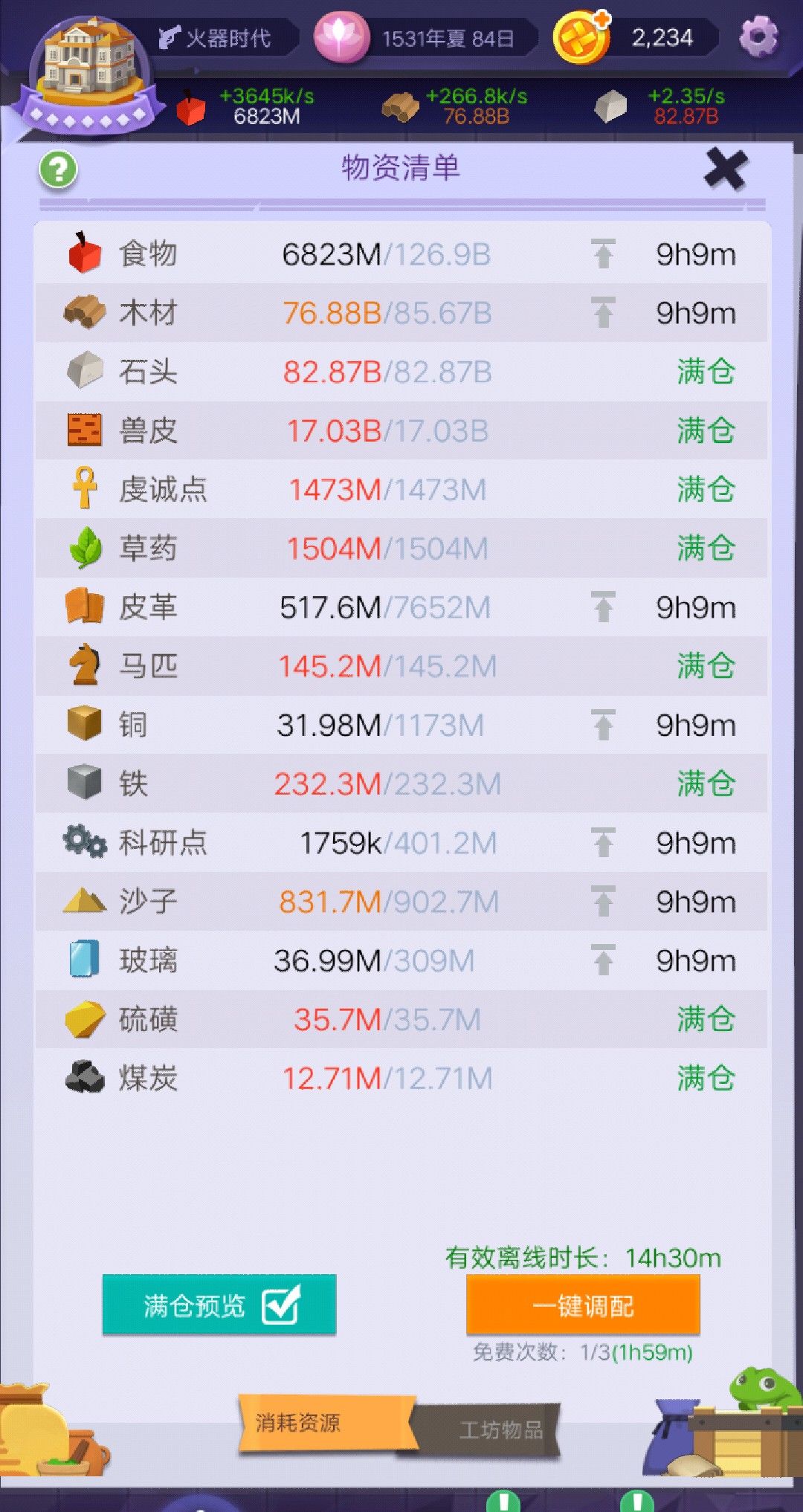This screenshot has height=1512, width=803.
Task: Toggle the 满仓预览 checkbox
Action: pyautogui.click(x=281, y=1305)
